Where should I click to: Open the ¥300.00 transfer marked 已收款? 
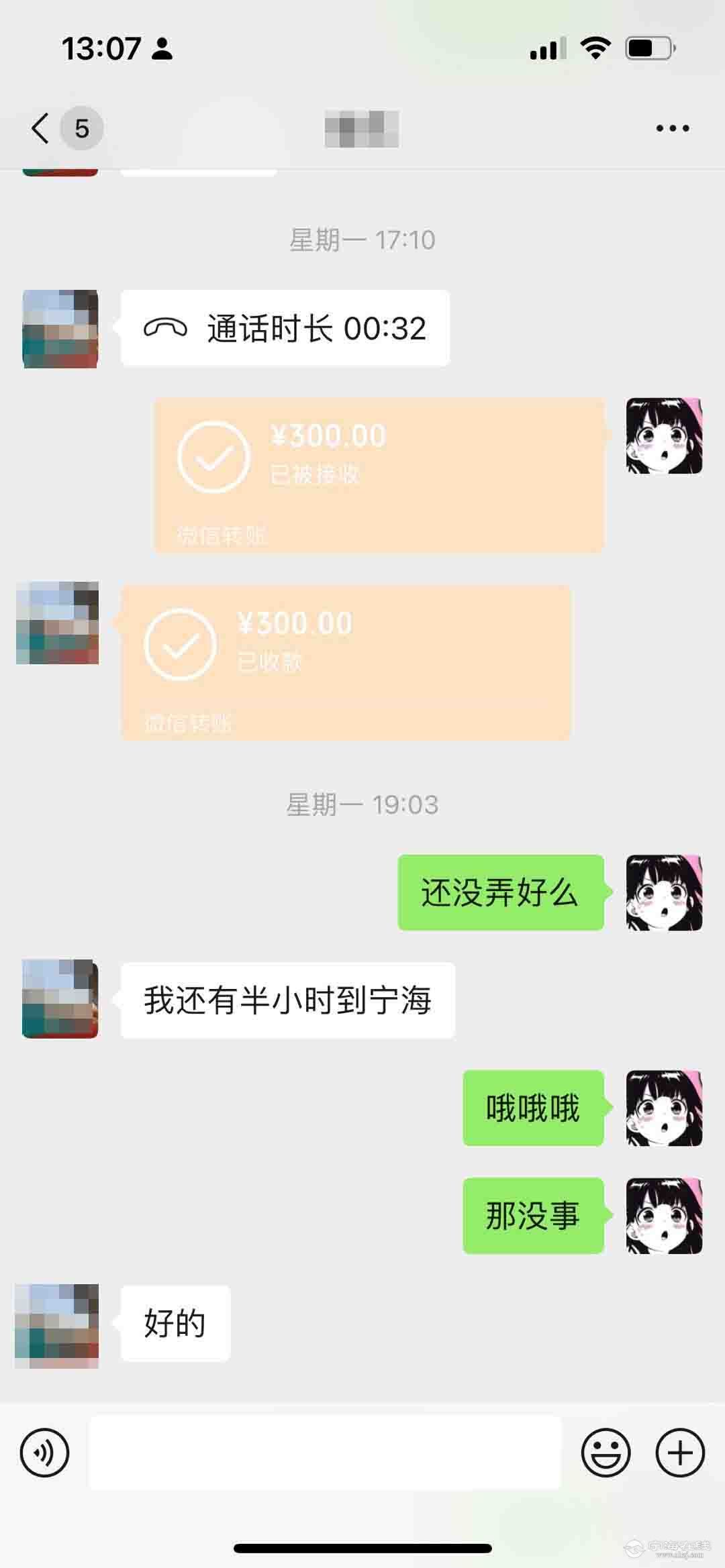click(x=346, y=662)
